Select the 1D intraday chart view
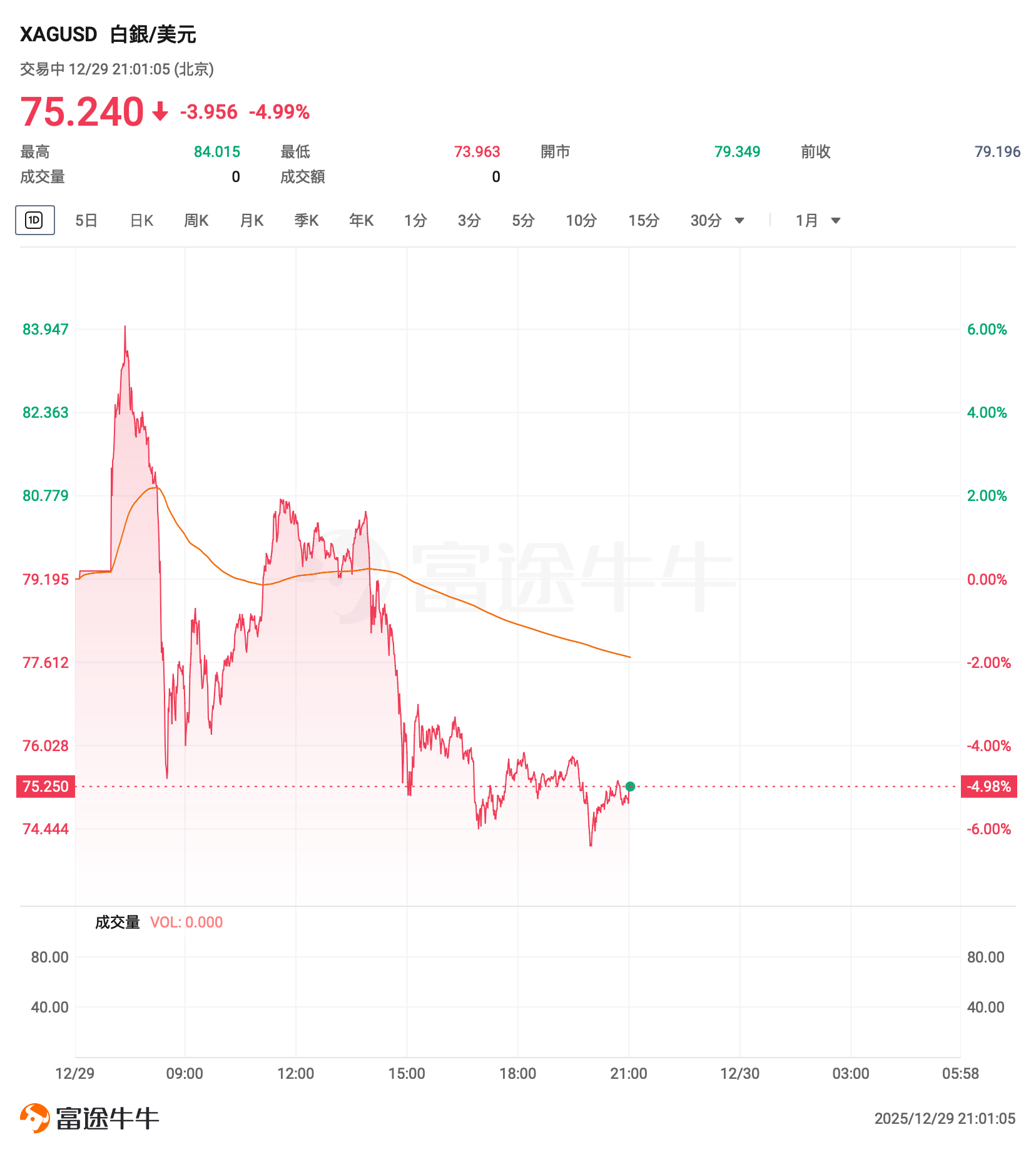The width and height of the screenshot is (1036, 1152). [x=34, y=220]
